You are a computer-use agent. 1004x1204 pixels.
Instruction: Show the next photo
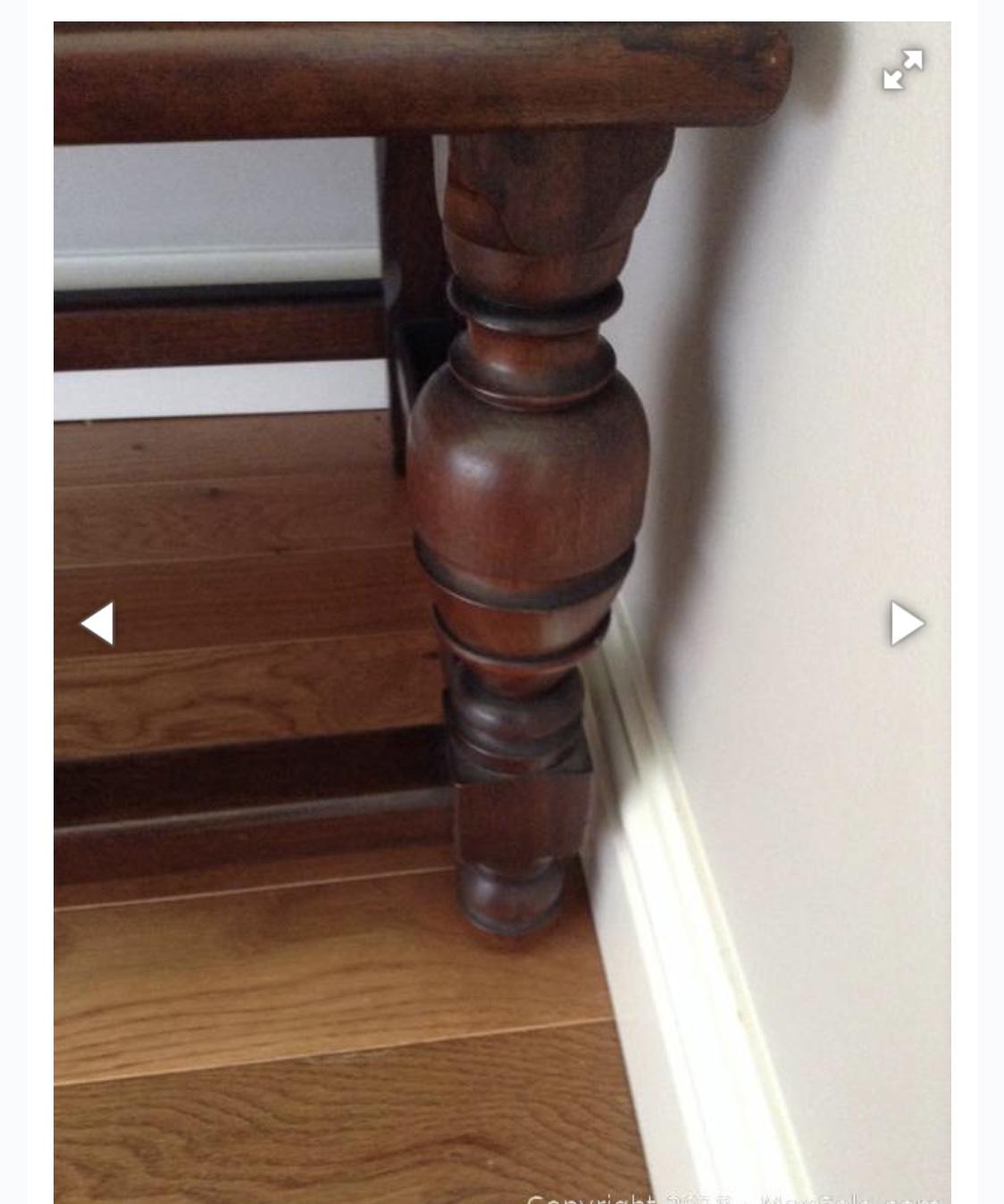pyautogui.click(x=906, y=623)
